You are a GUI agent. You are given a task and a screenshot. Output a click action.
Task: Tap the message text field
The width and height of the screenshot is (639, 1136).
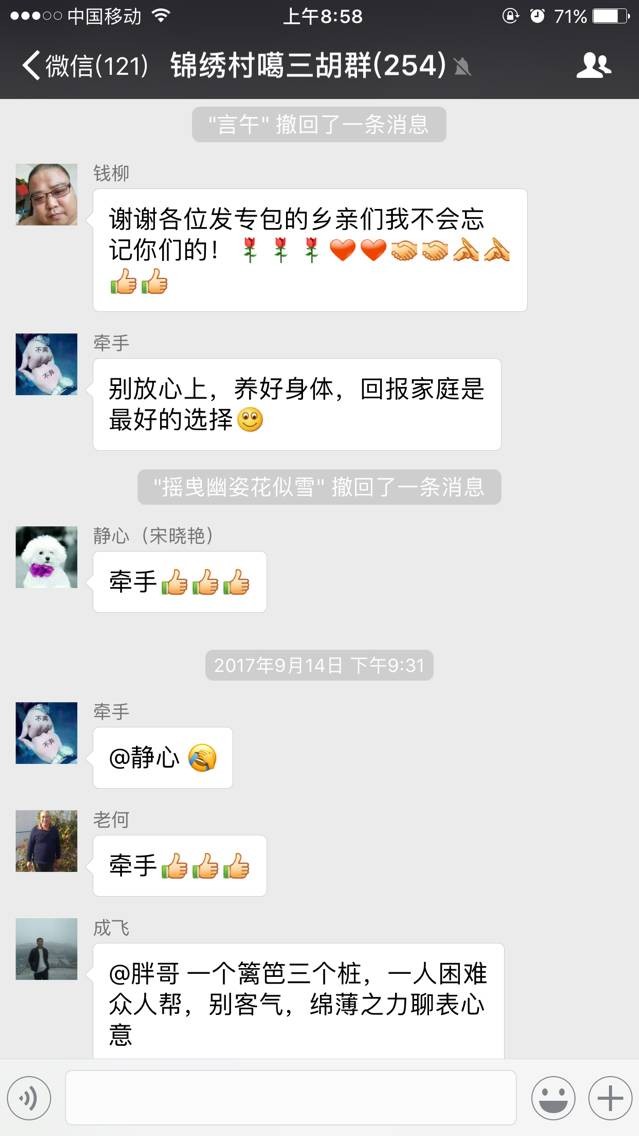coord(290,1098)
